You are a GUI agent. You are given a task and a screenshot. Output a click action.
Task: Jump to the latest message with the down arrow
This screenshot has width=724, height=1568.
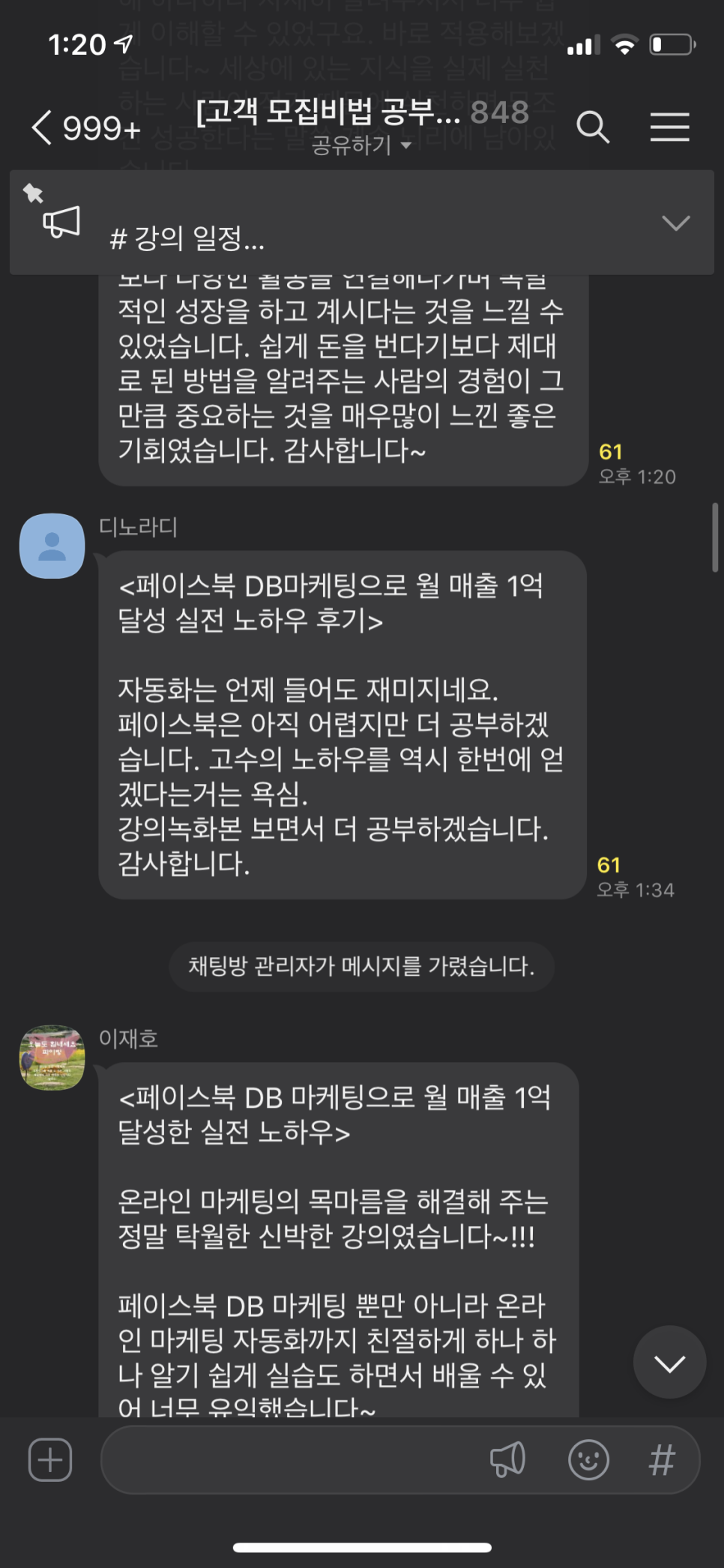coord(669,1362)
